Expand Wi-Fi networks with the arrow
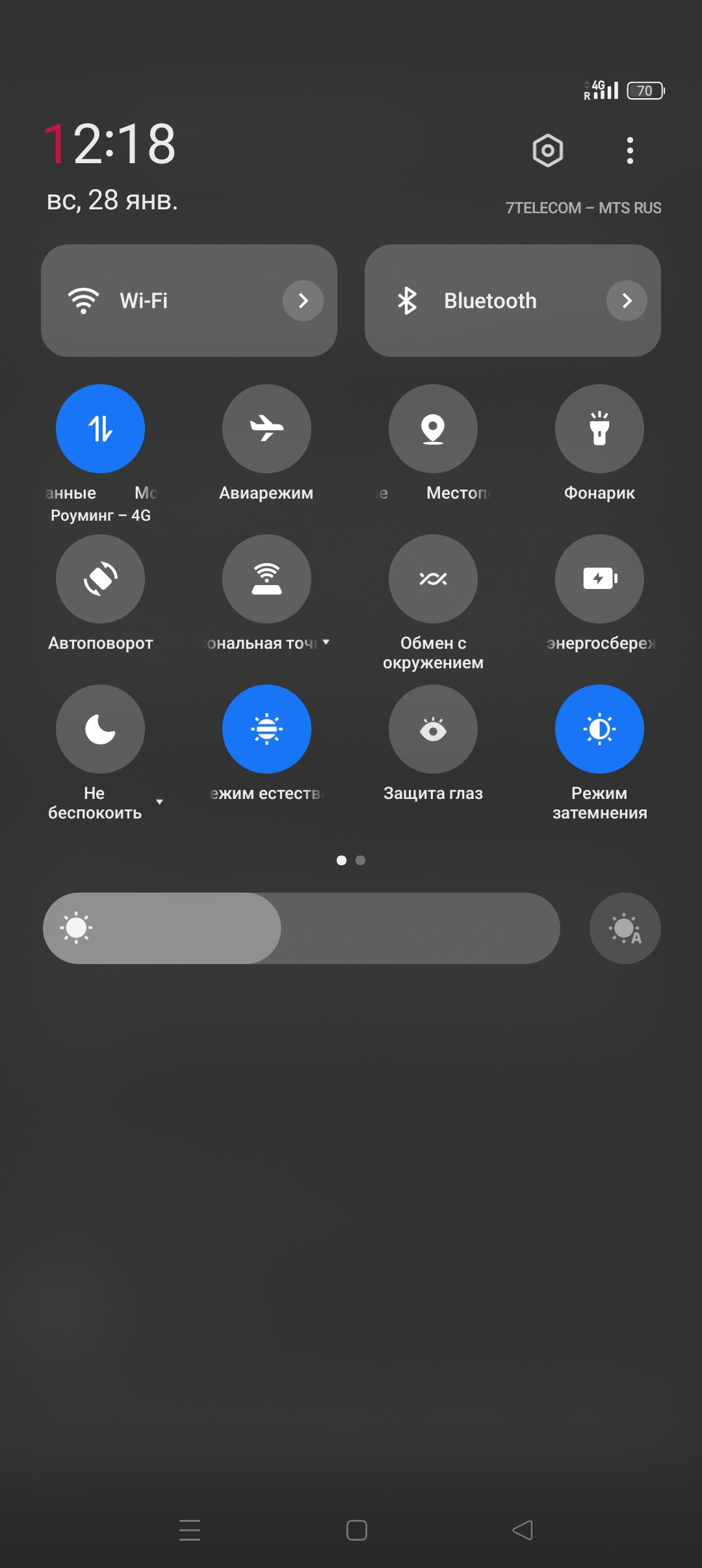Viewport: 702px width, 1568px height. pyautogui.click(x=303, y=300)
